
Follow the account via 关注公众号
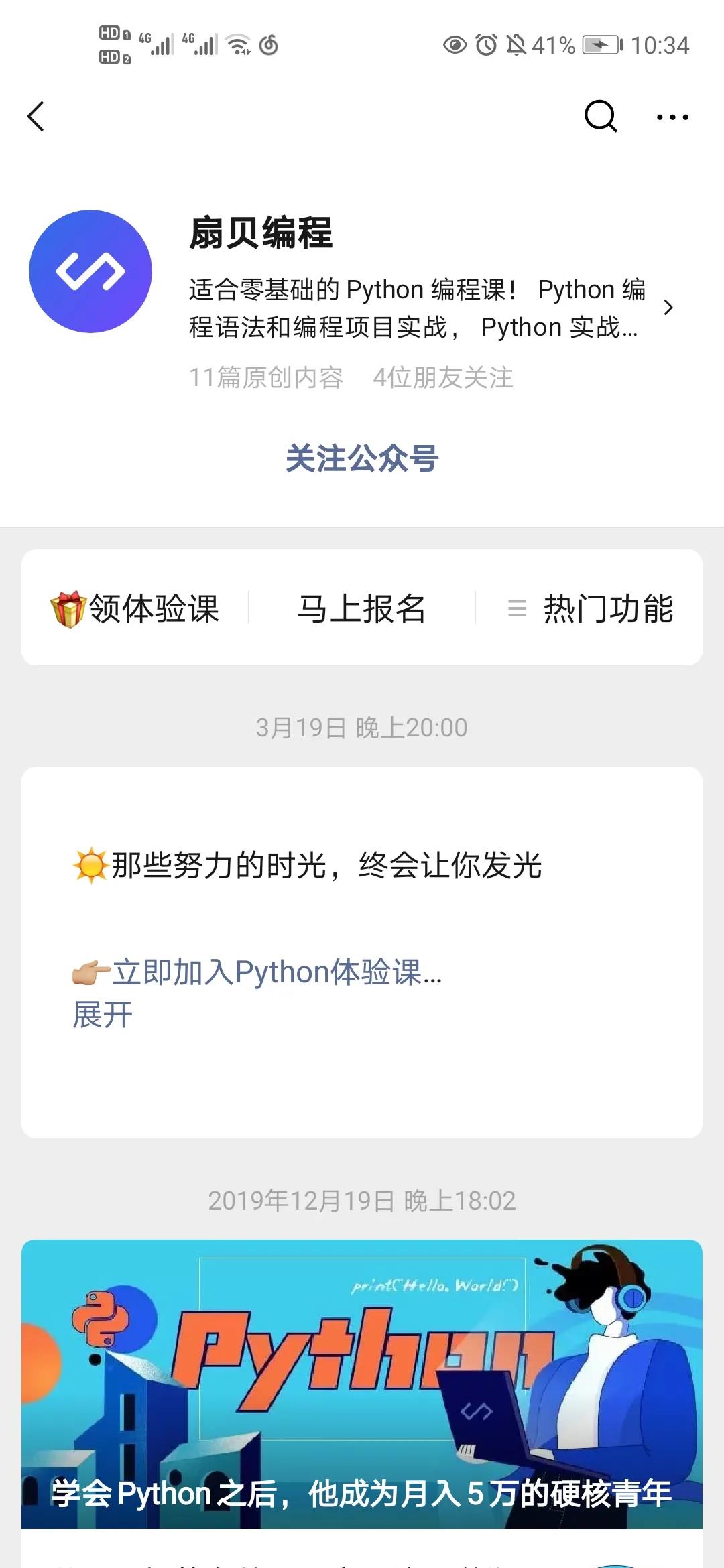[362, 459]
